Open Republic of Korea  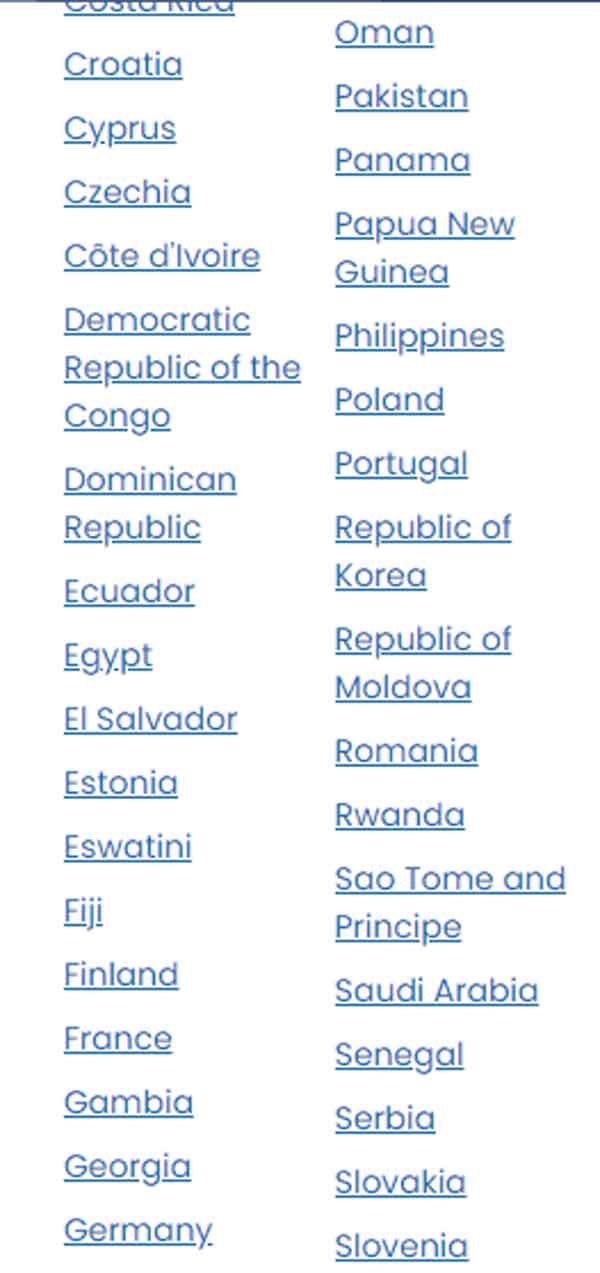[423, 552]
